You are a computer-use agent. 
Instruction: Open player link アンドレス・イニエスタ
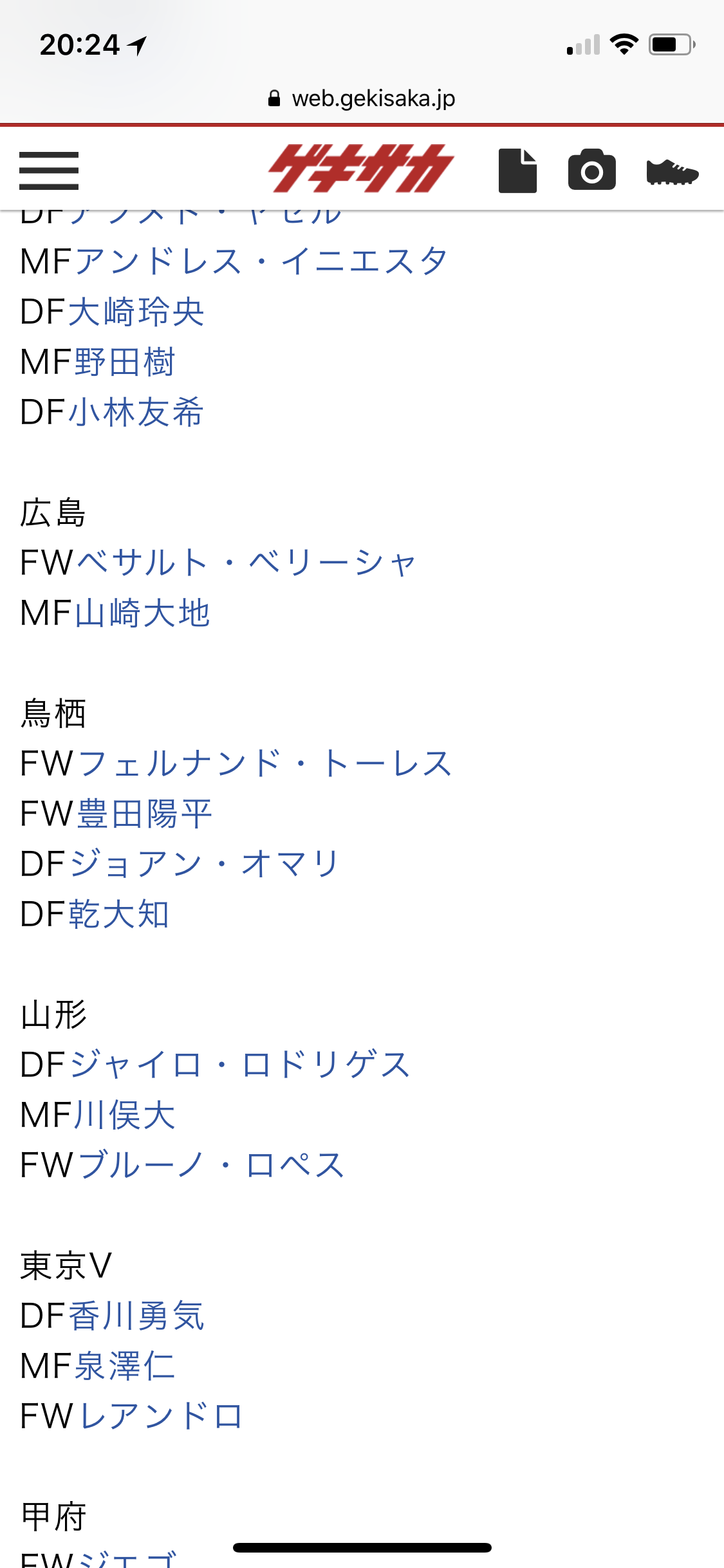point(261,261)
